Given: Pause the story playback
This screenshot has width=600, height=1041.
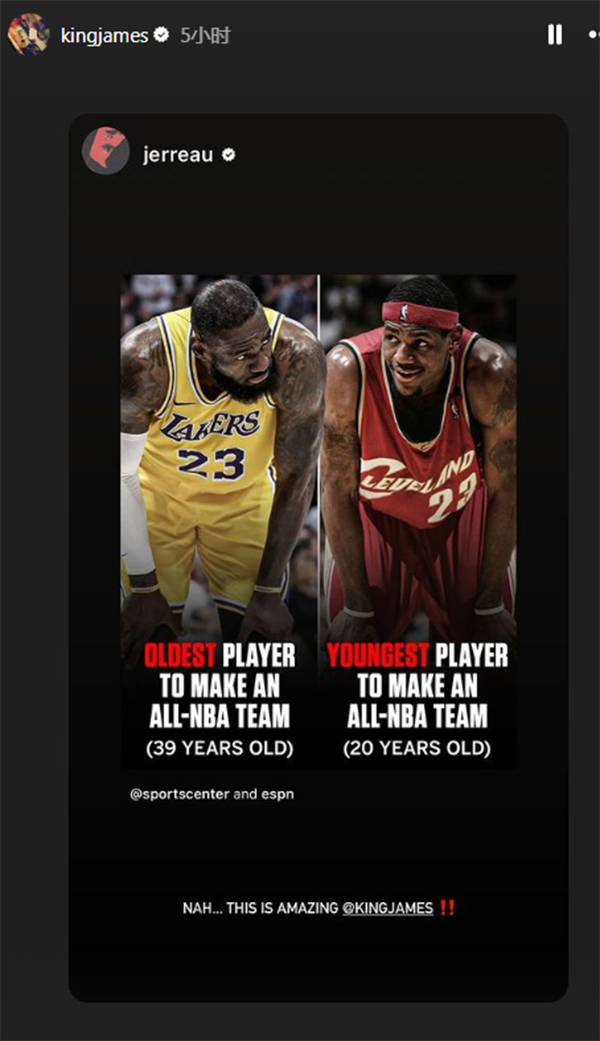Looking at the screenshot, I should pyautogui.click(x=555, y=35).
